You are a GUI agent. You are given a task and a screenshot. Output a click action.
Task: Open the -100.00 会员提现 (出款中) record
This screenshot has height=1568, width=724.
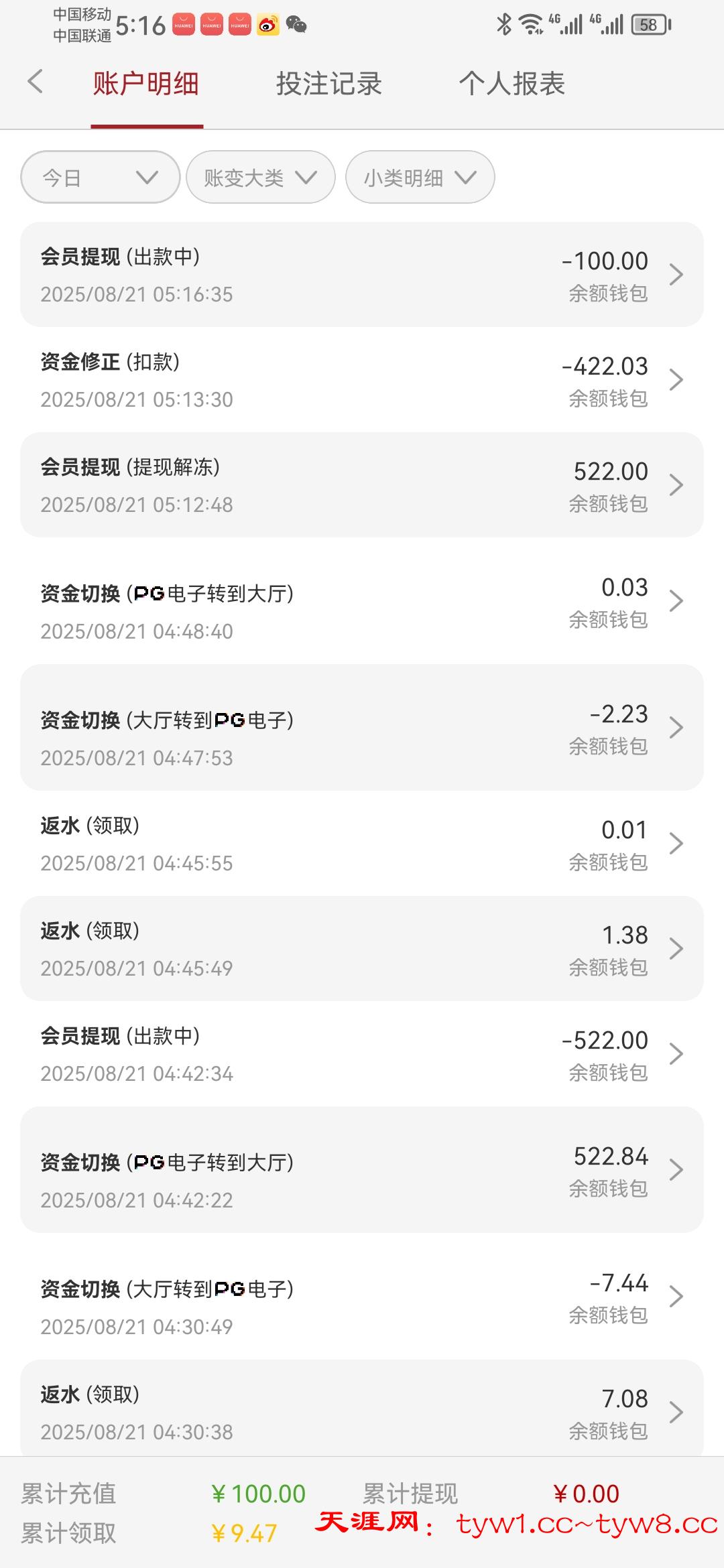(x=362, y=275)
